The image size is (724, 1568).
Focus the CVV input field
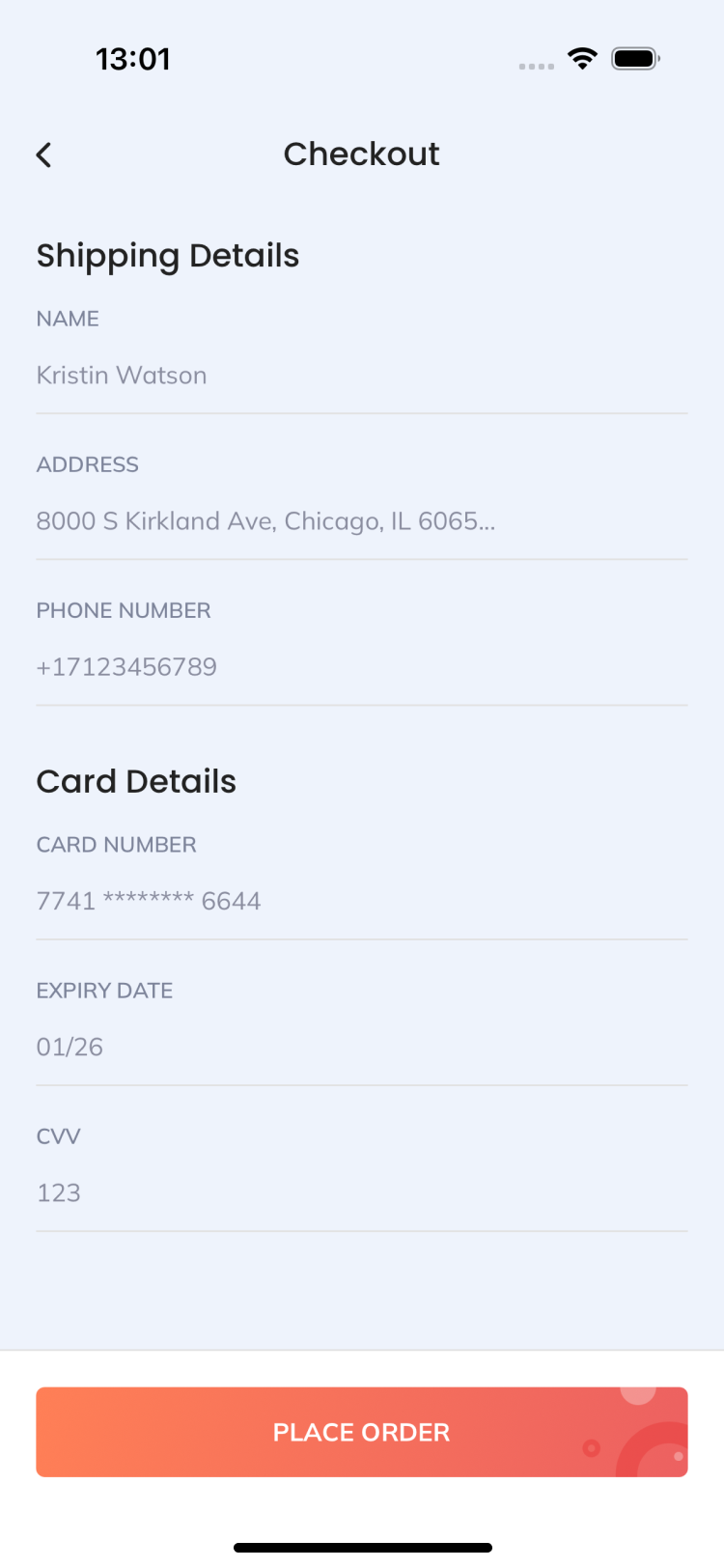pos(361,1193)
